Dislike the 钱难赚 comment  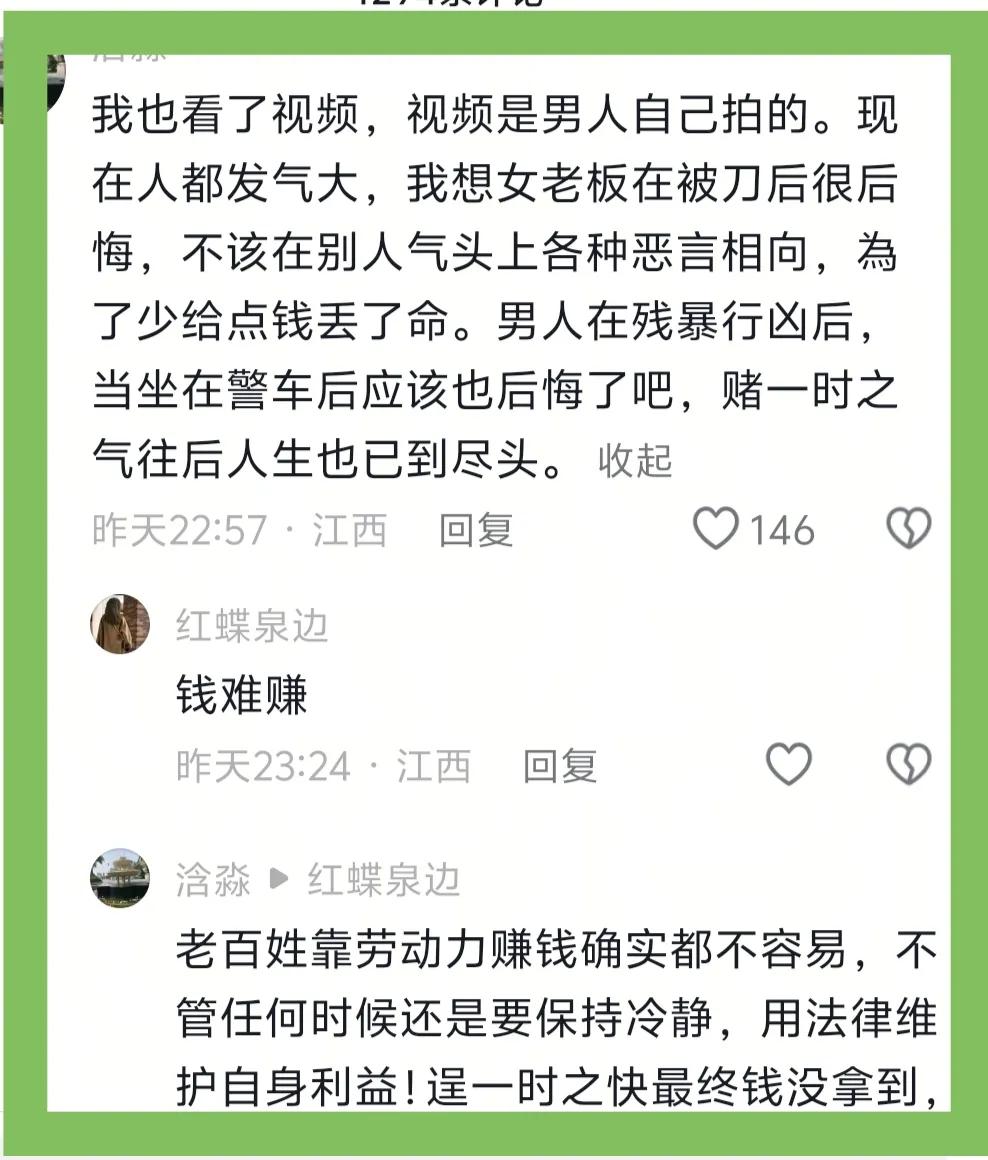(909, 765)
